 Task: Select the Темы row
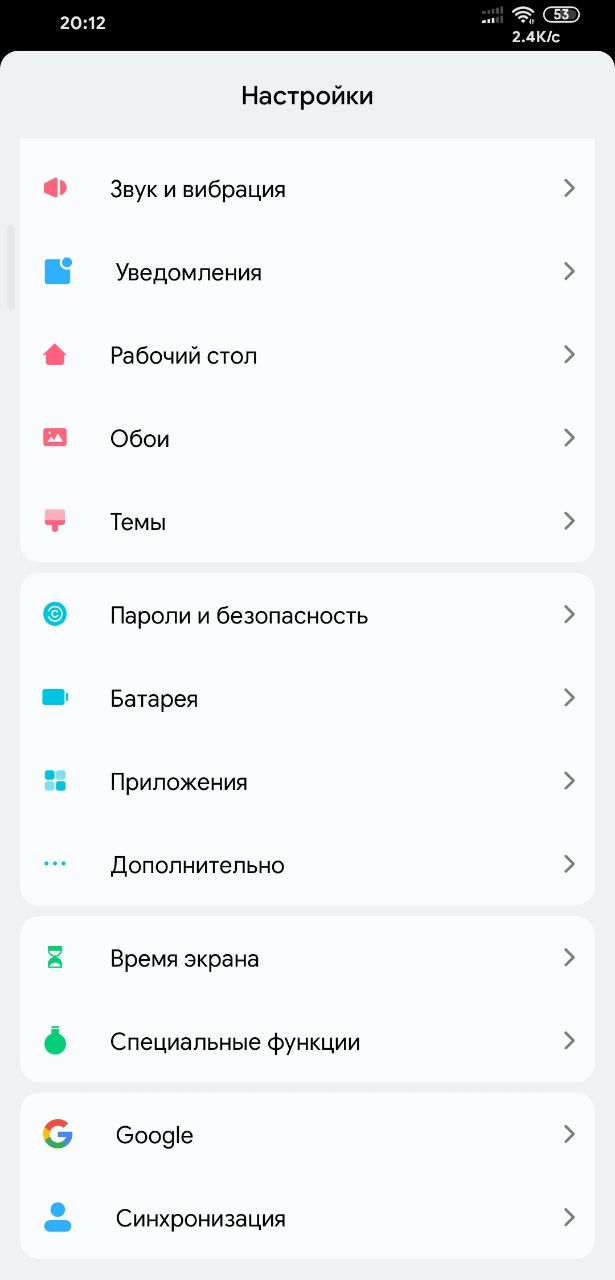click(x=307, y=521)
